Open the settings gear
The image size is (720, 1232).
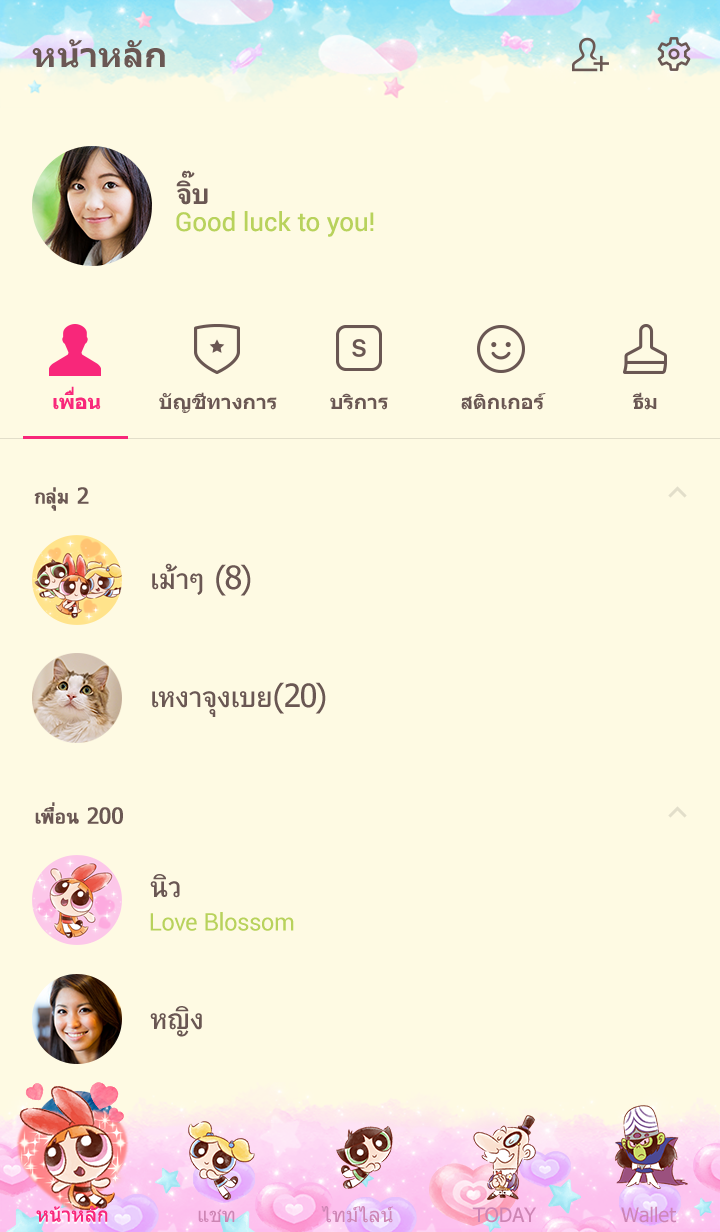click(674, 55)
